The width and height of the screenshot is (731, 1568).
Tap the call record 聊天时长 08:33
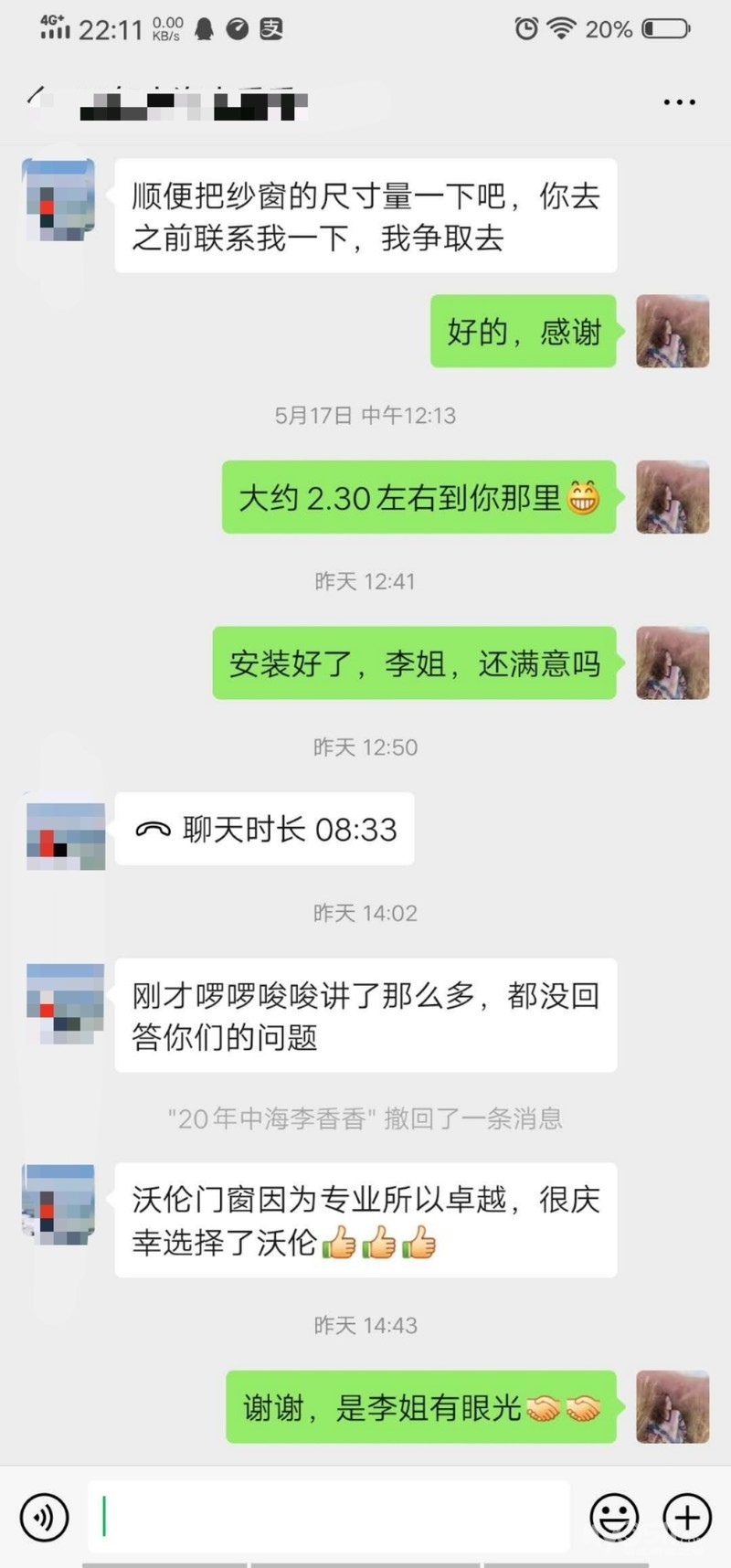[x=265, y=829]
